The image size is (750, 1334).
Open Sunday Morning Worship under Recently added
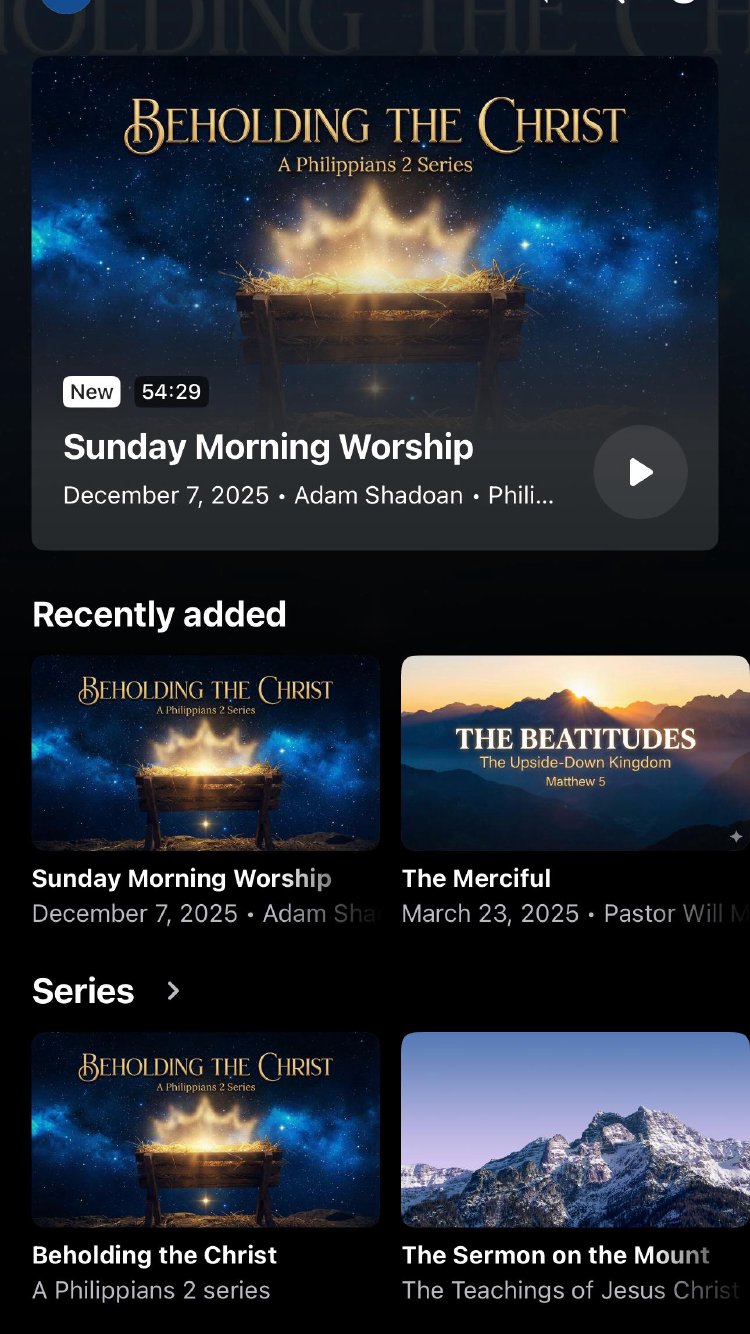(x=206, y=753)
